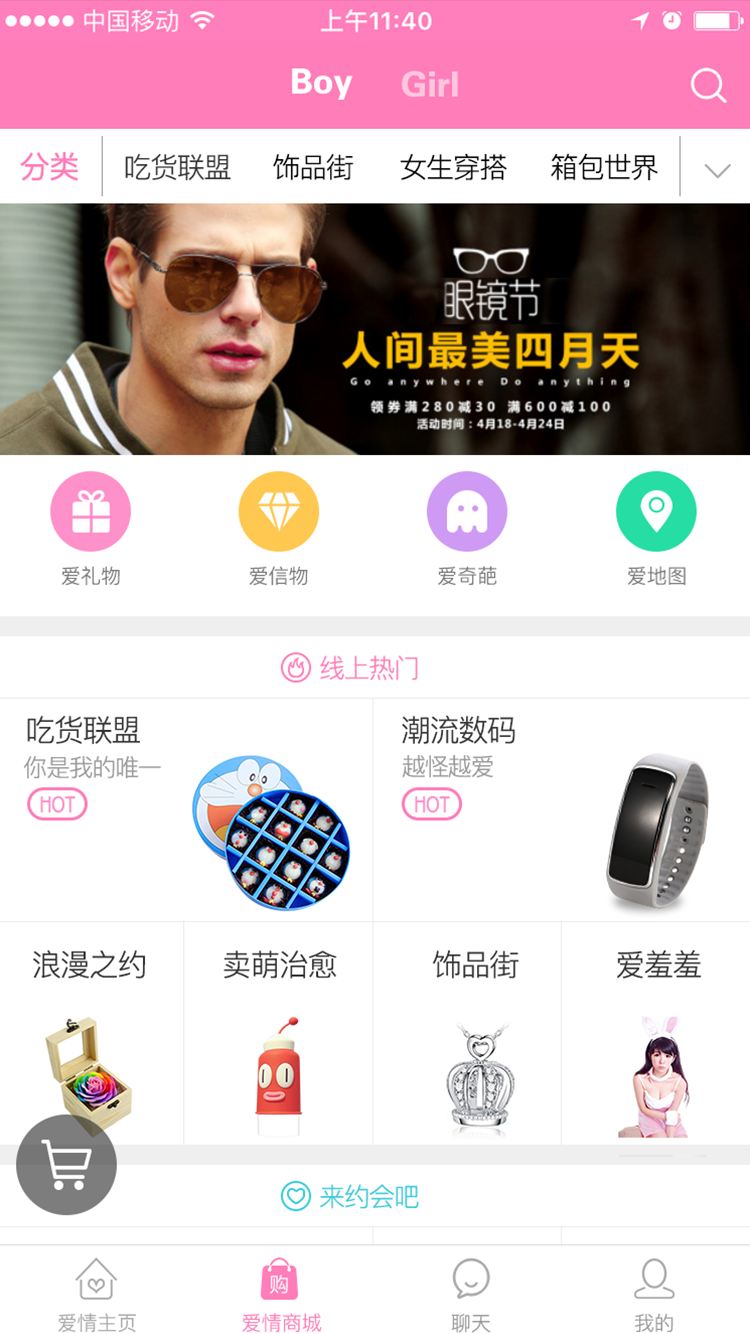Open the 潮流数码 hot card
The width and height of the screenshot is (750, 1334).
561,810
